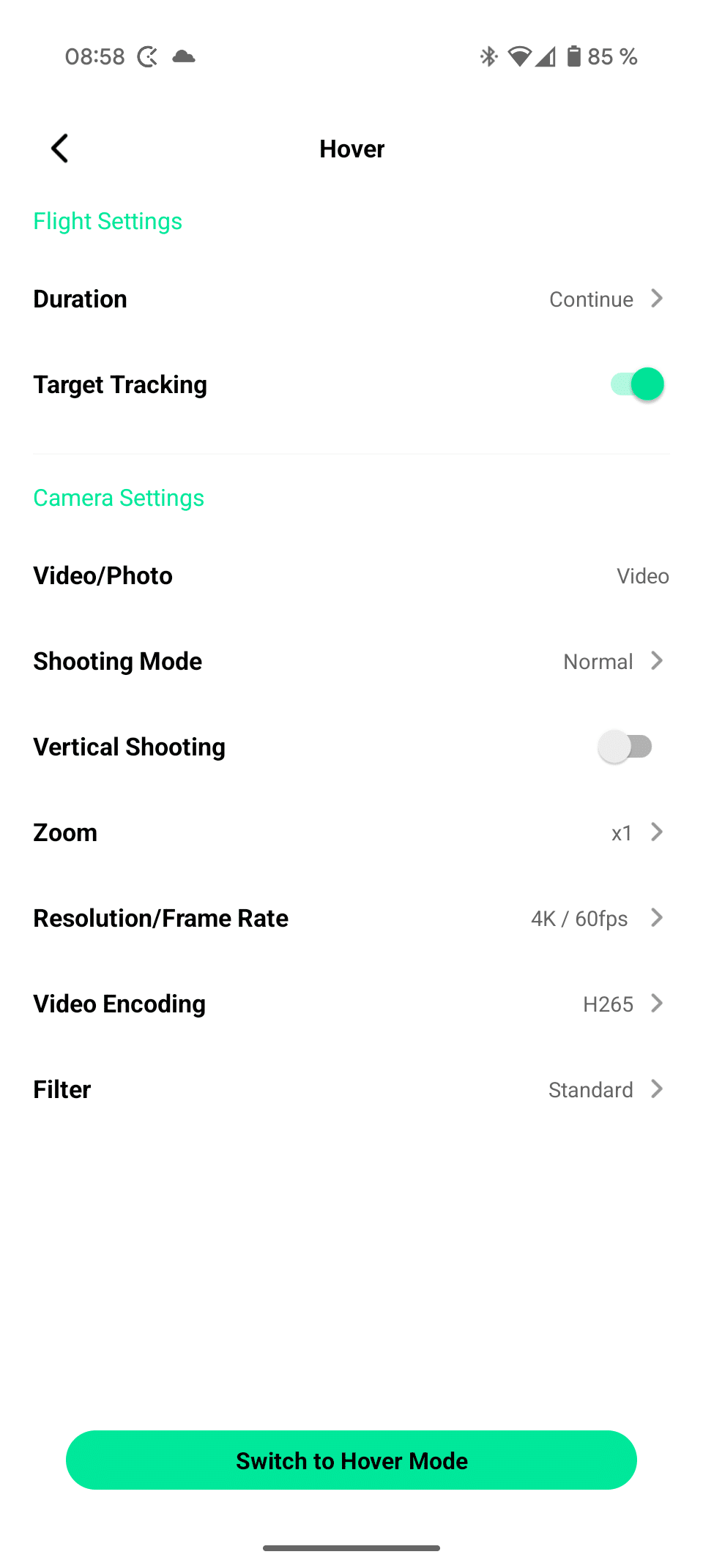The height and width of the screenshot is (1568, 703).
Task: Open the Duration setting
Action: click(x=351, y=299)
